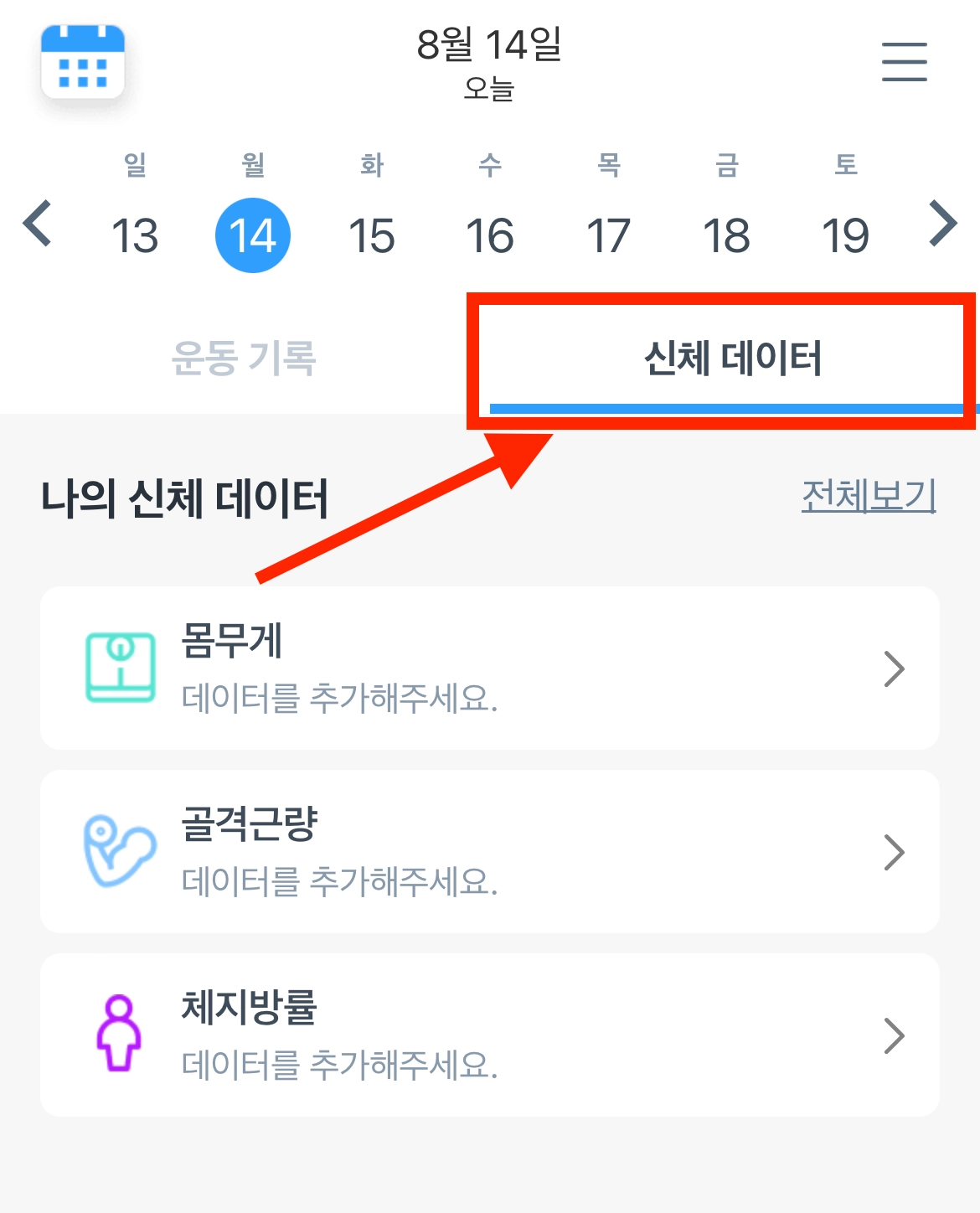980x1213 pixels.
Task: Switch to the 신체 데이터 tab
Action: pos(733,359)
